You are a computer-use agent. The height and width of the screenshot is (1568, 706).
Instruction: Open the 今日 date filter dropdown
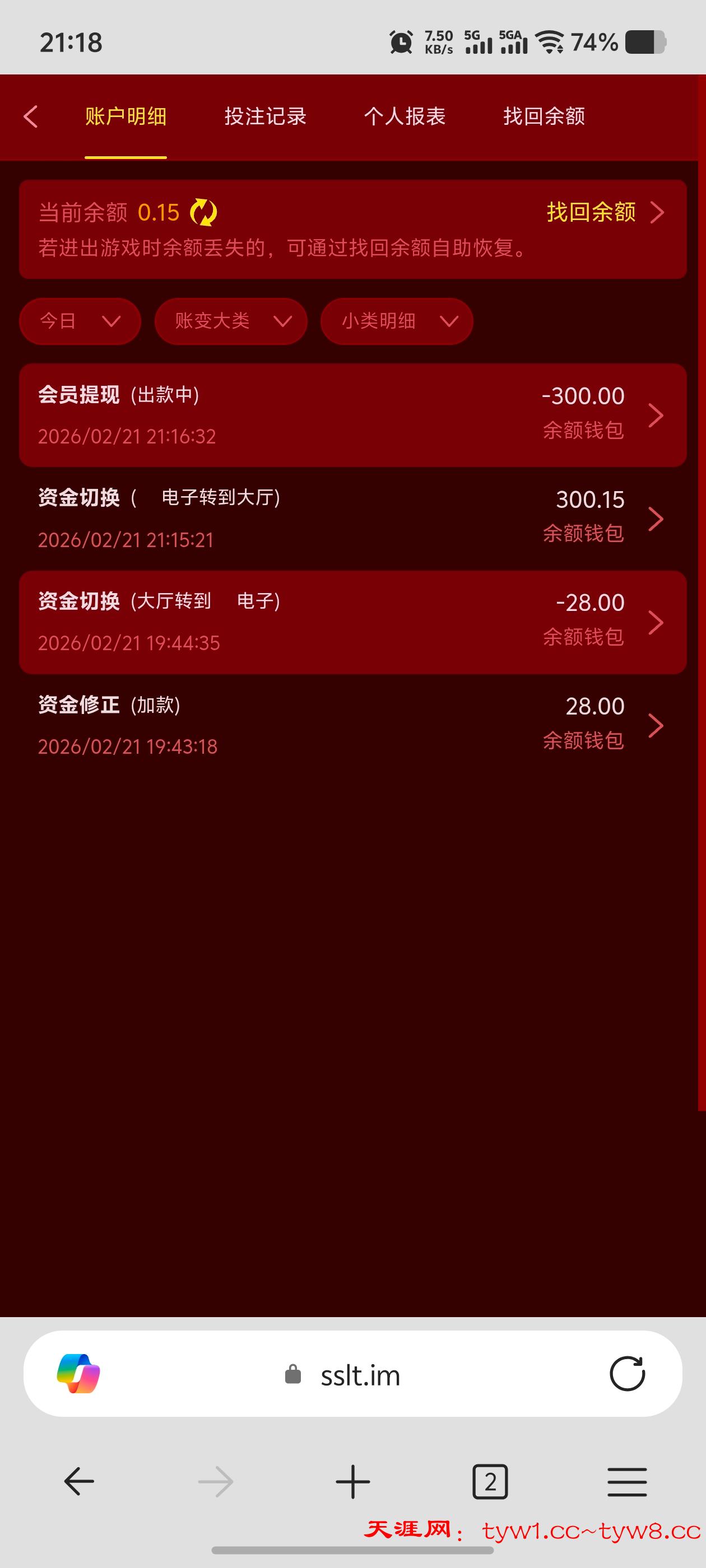(x=80, y=321)
